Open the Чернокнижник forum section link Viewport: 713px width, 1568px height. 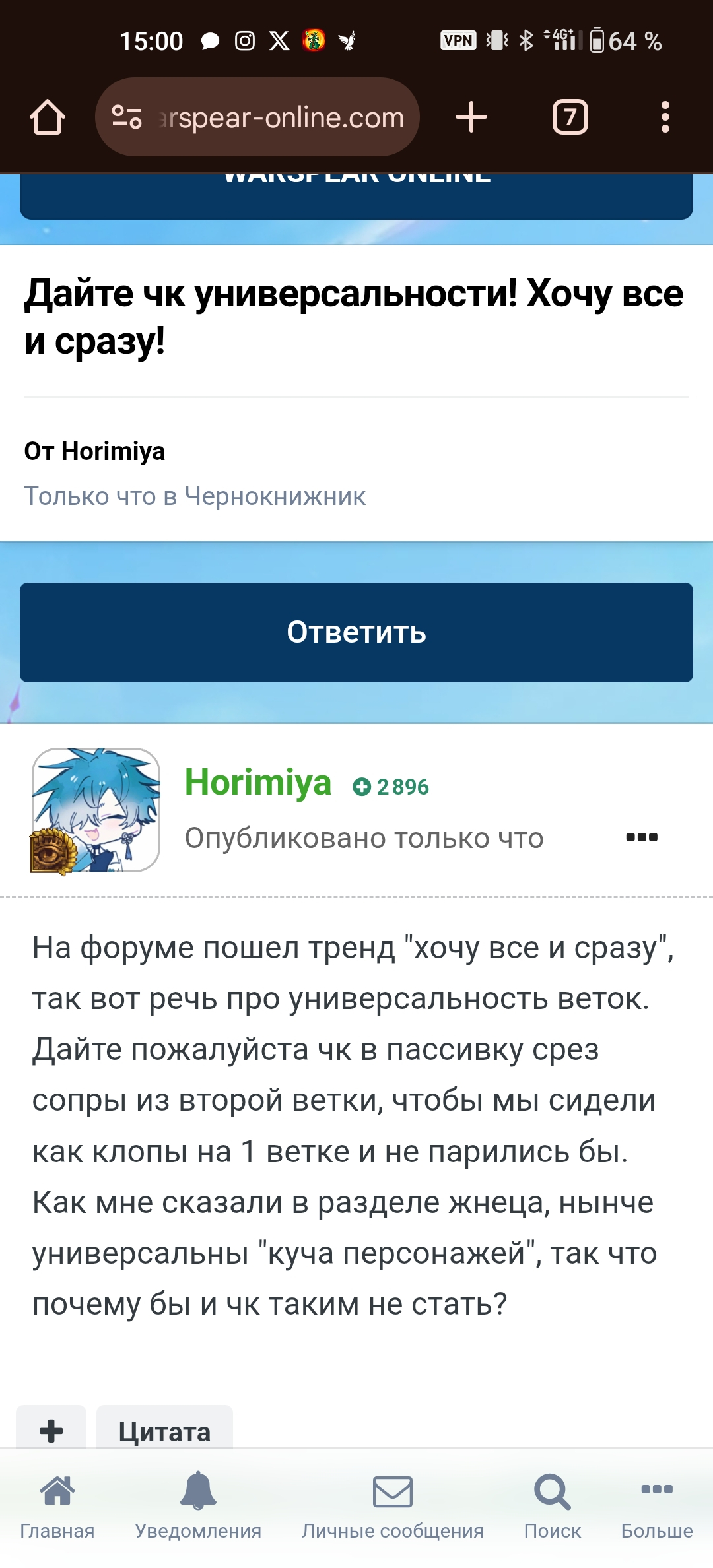click(275, 496)
